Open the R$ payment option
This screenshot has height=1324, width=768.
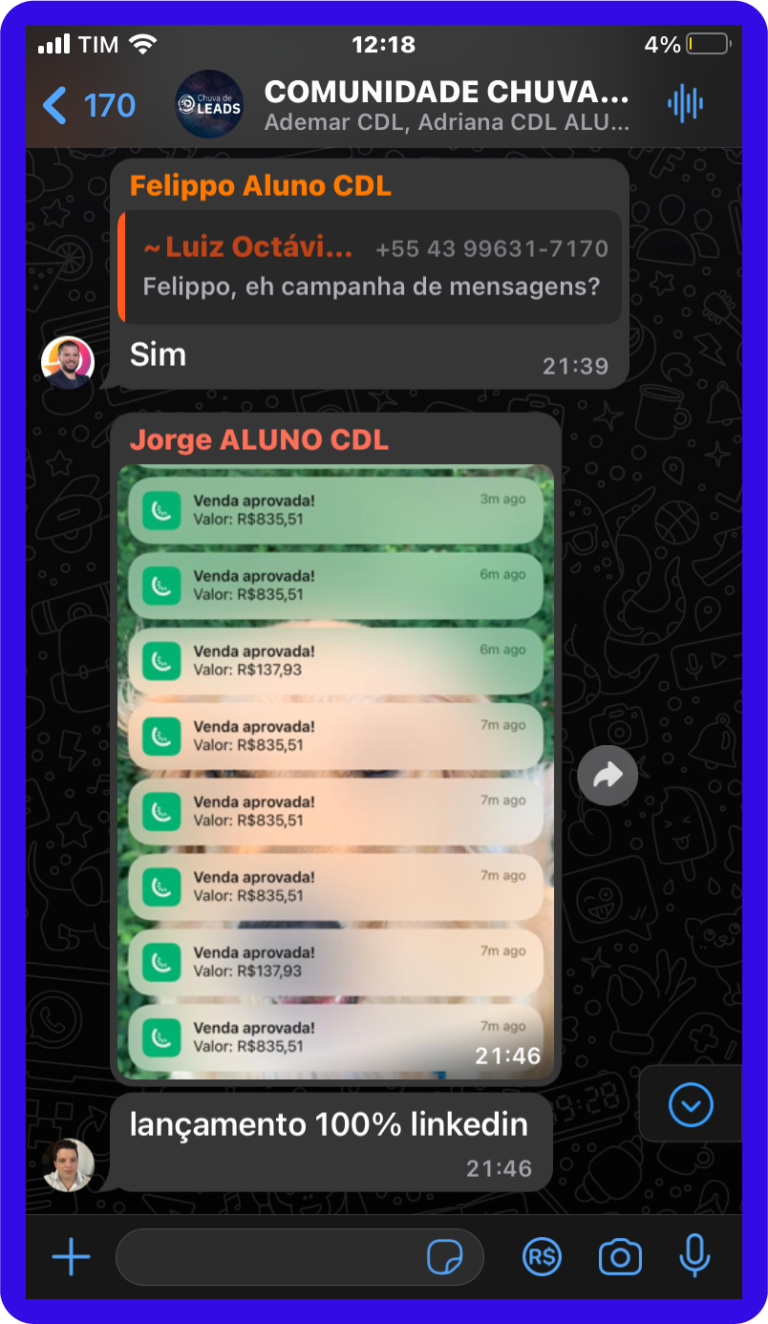[542, 1257]
